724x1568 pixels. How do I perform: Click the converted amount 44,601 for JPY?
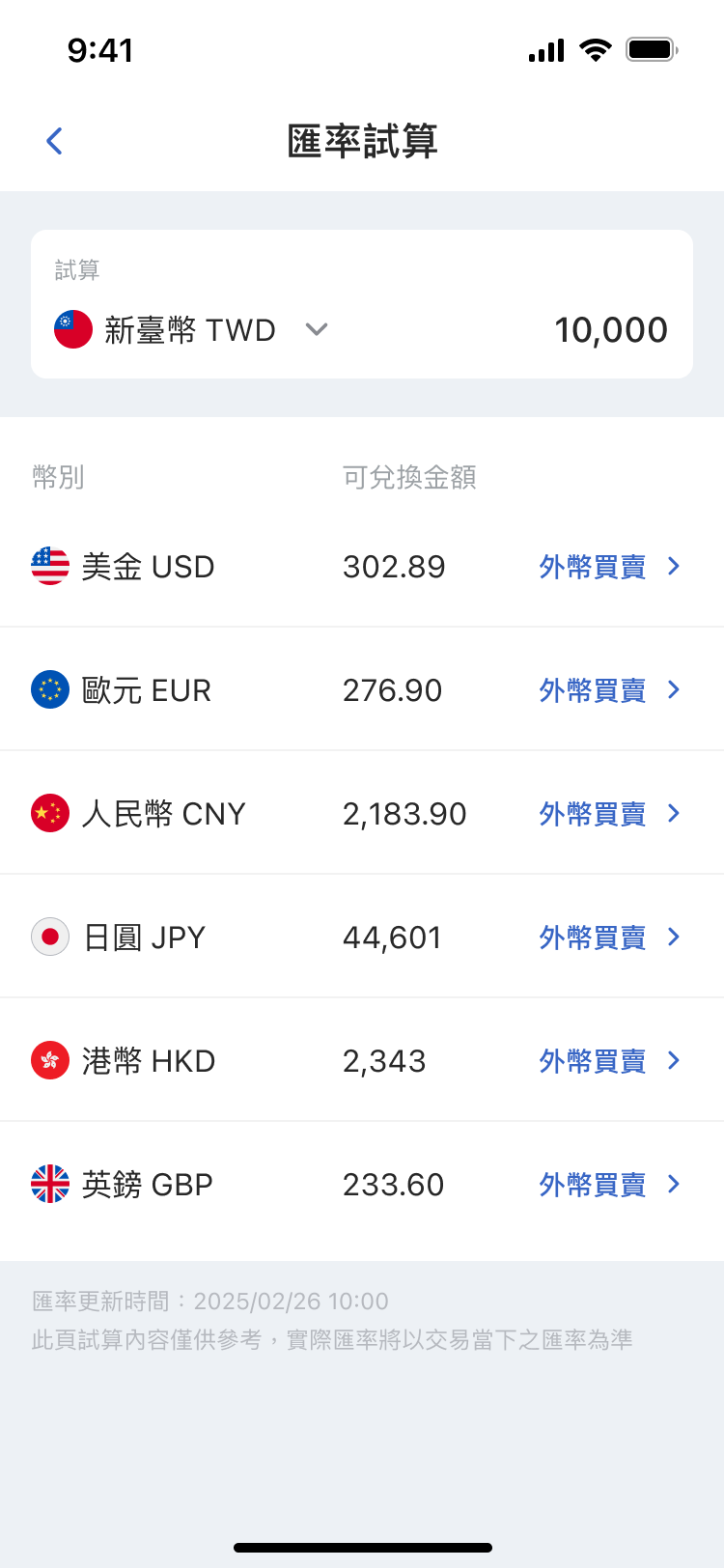coord(392,938)
